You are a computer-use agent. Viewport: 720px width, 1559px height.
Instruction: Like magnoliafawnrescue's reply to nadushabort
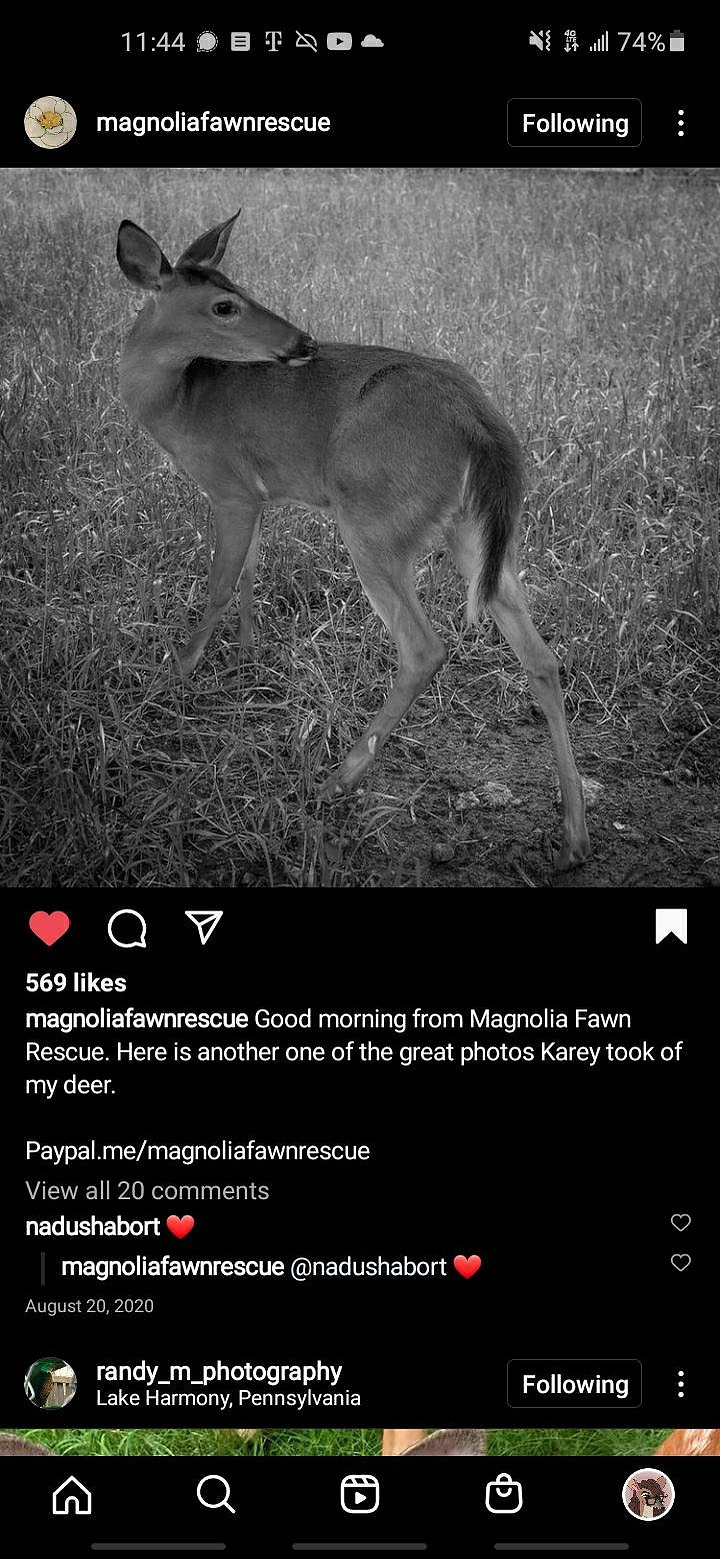click(681, 1263)
